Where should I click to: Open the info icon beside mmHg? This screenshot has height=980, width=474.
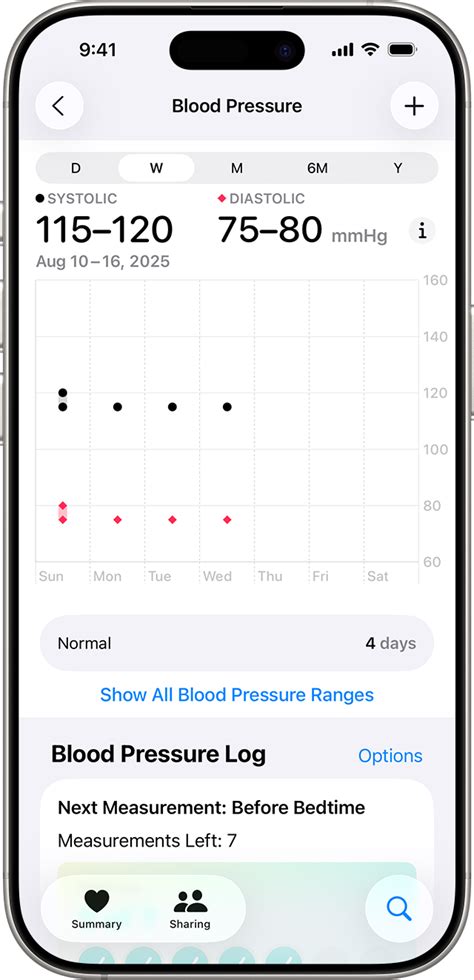(422, 231)
